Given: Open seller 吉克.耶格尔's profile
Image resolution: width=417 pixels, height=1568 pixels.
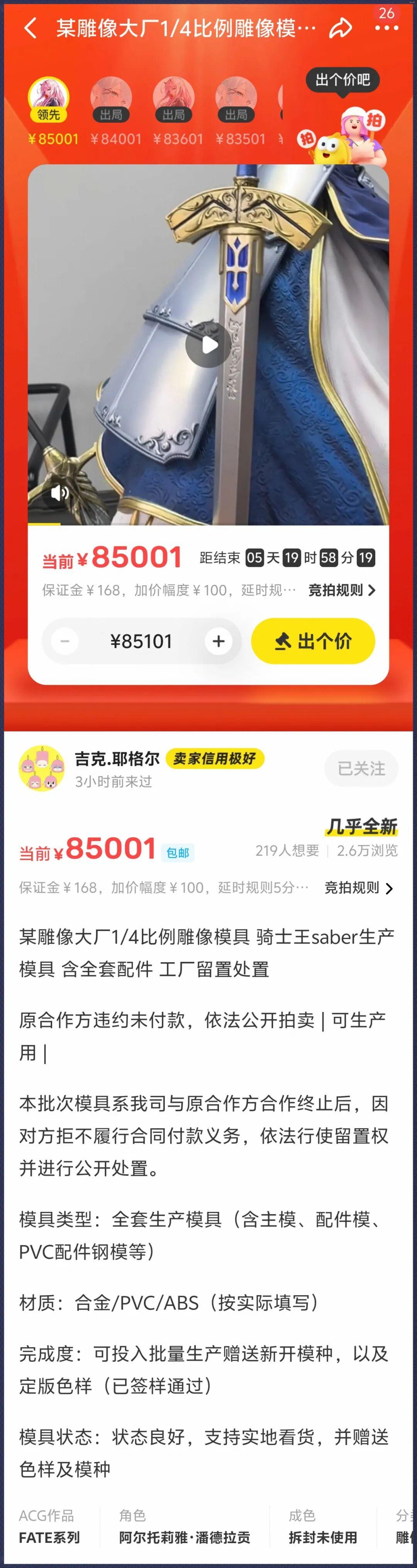Looking at the screenshot, I should pyautogui.click(x=41, y=768).
